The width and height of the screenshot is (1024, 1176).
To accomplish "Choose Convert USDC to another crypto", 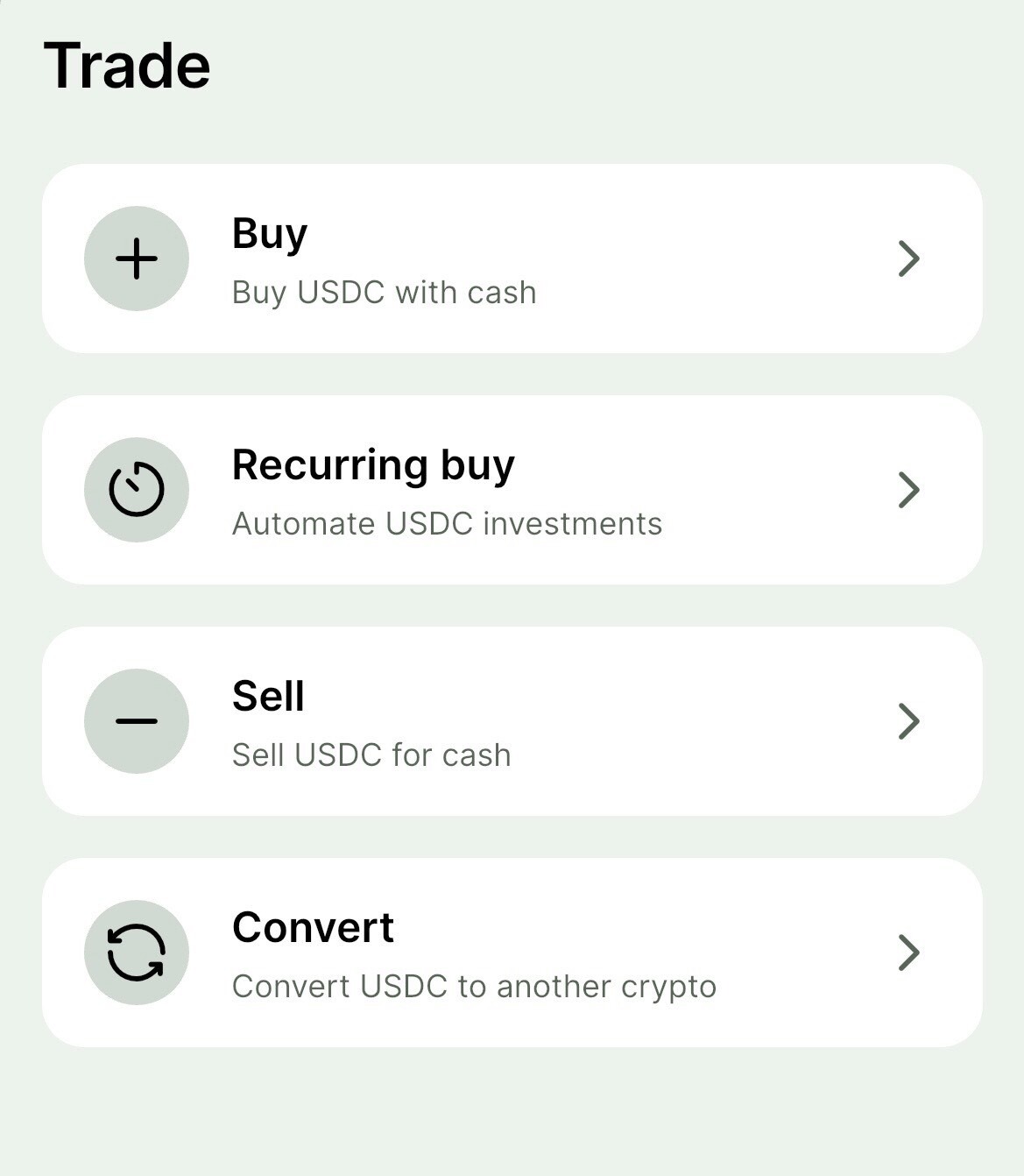I will (512, 953).
